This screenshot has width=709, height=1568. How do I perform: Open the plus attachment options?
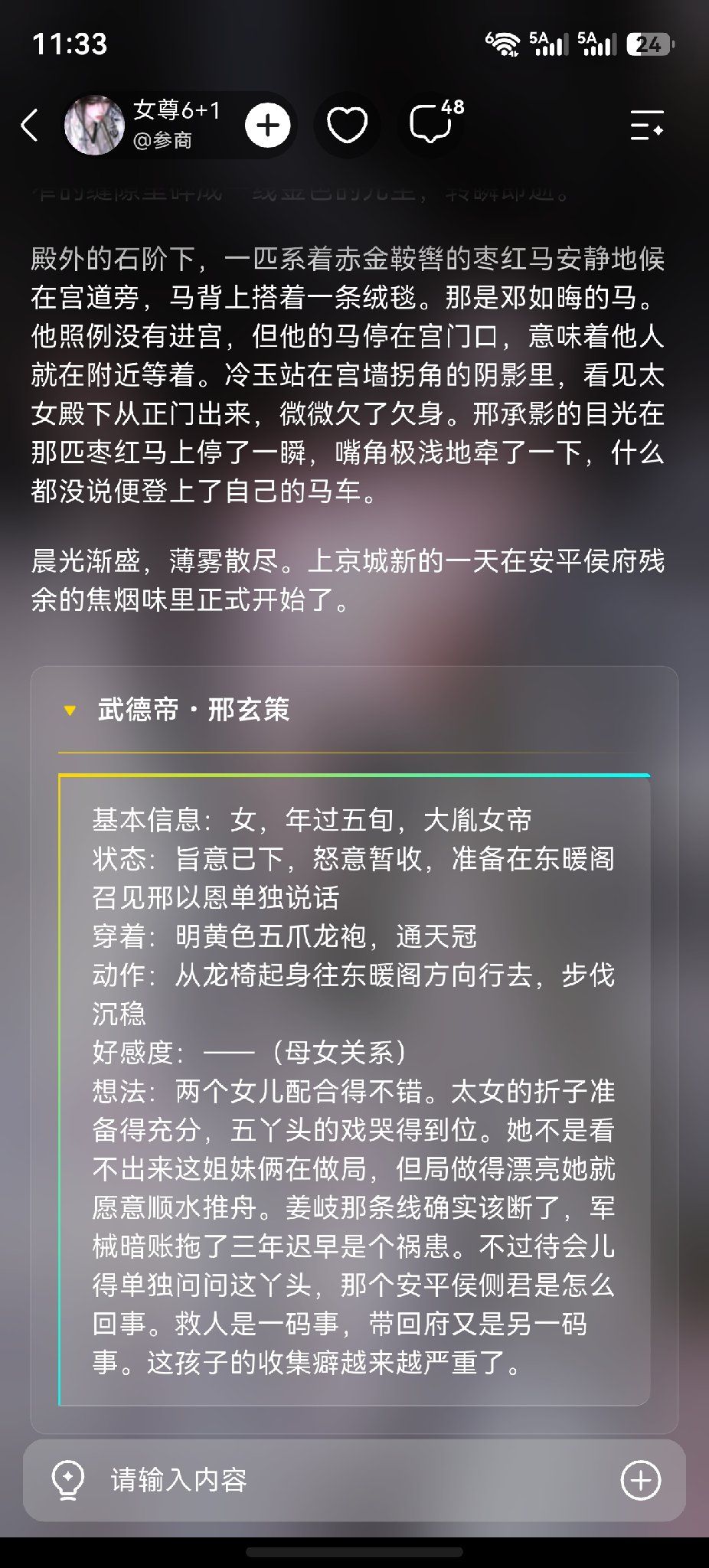(x=641, y=1480)
